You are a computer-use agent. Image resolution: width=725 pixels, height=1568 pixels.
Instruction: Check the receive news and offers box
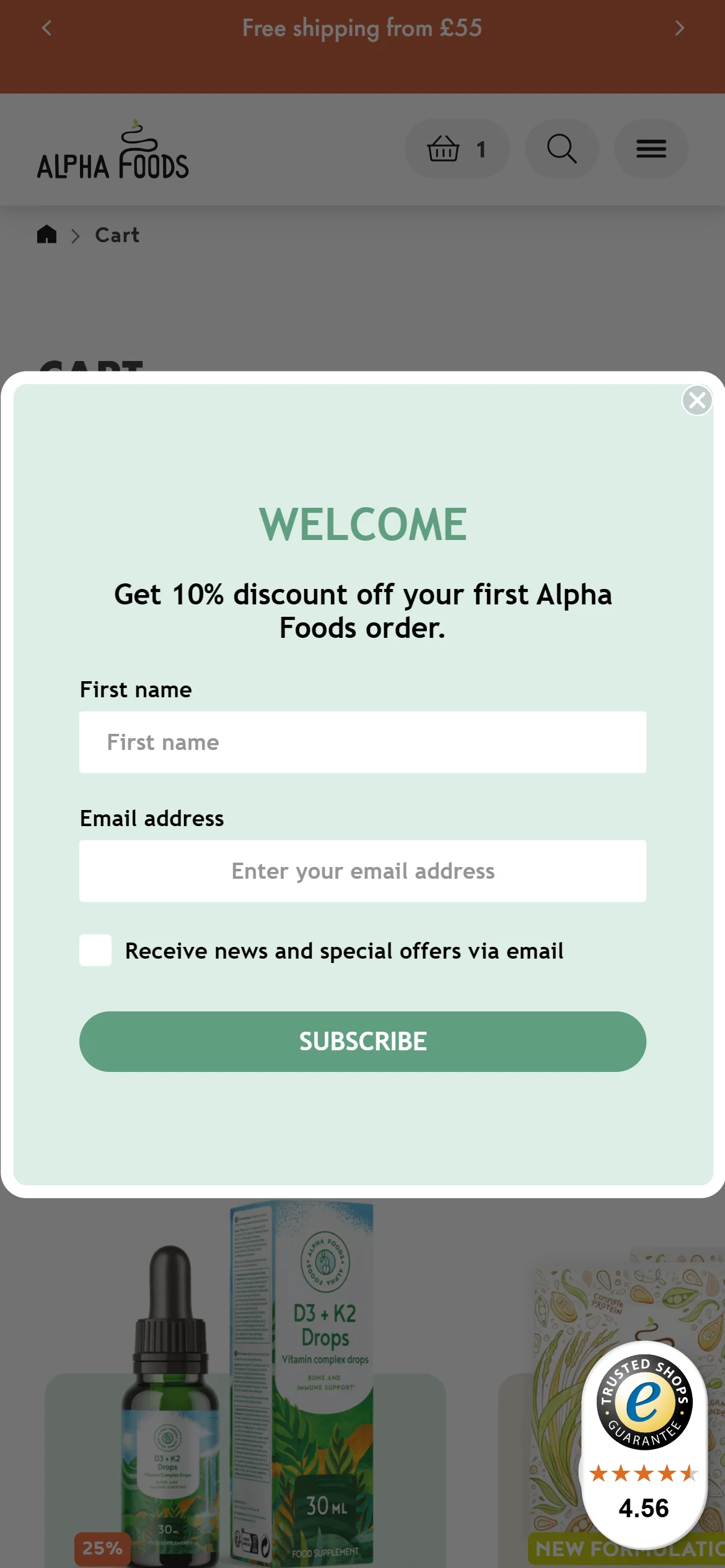tap(95, 950)
